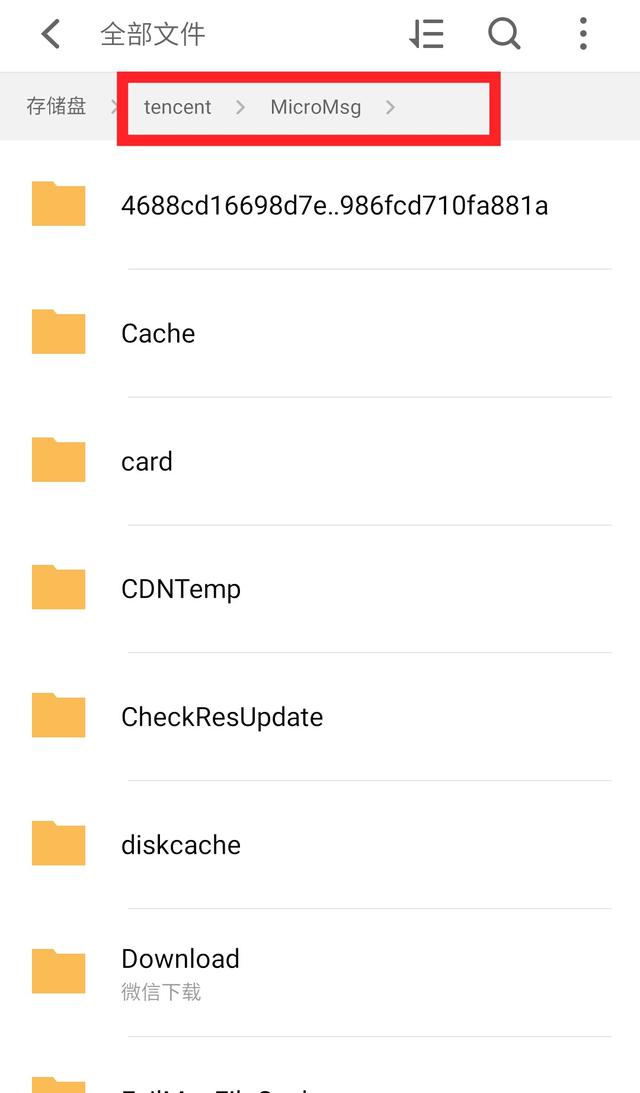Viewport: 640px width, 1093px height.
Task: Jump to 存储盘 in the breadcrumb
Action: point(56,106)
